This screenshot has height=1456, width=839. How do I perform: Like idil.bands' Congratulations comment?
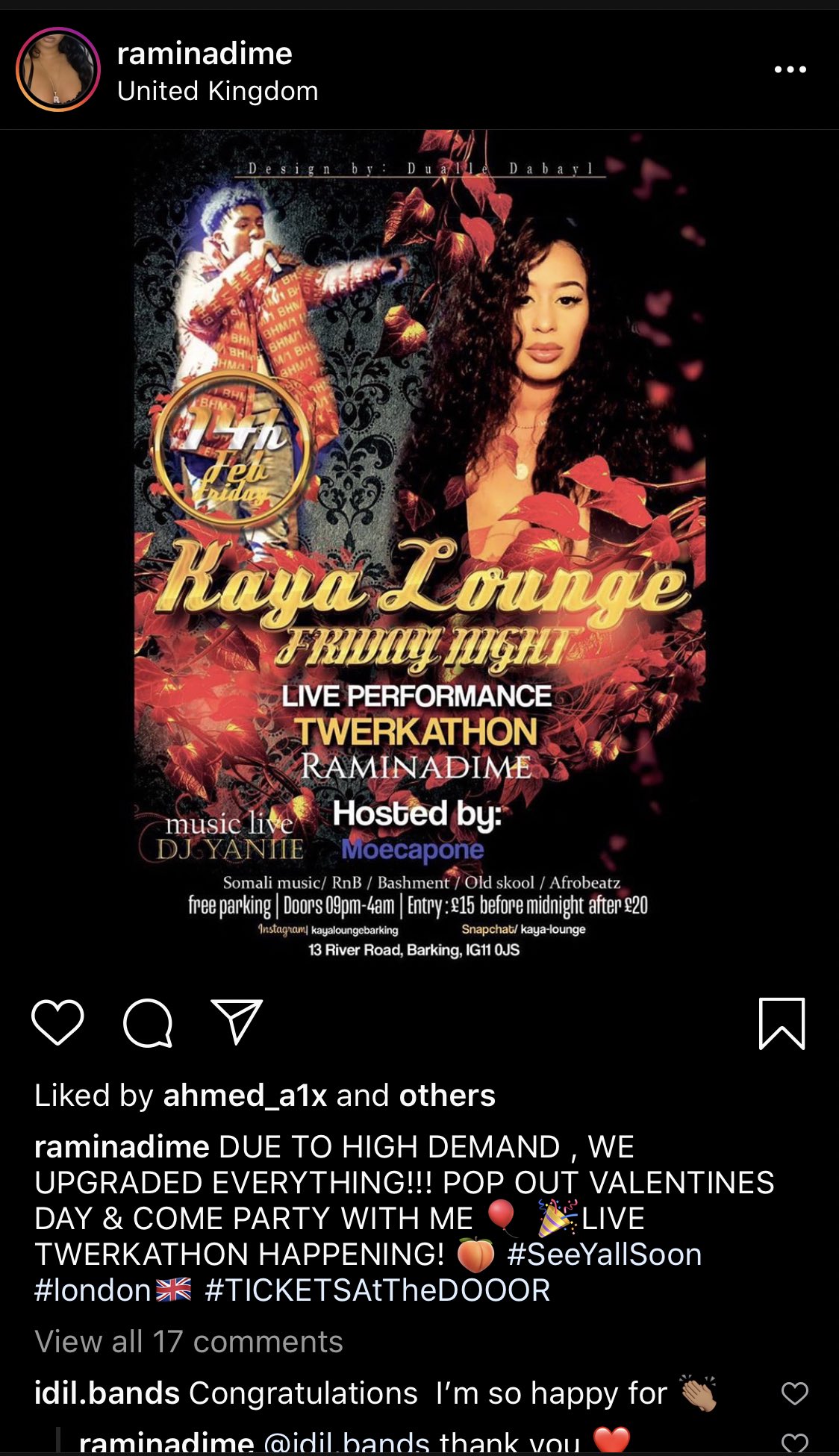point(794,1393)
